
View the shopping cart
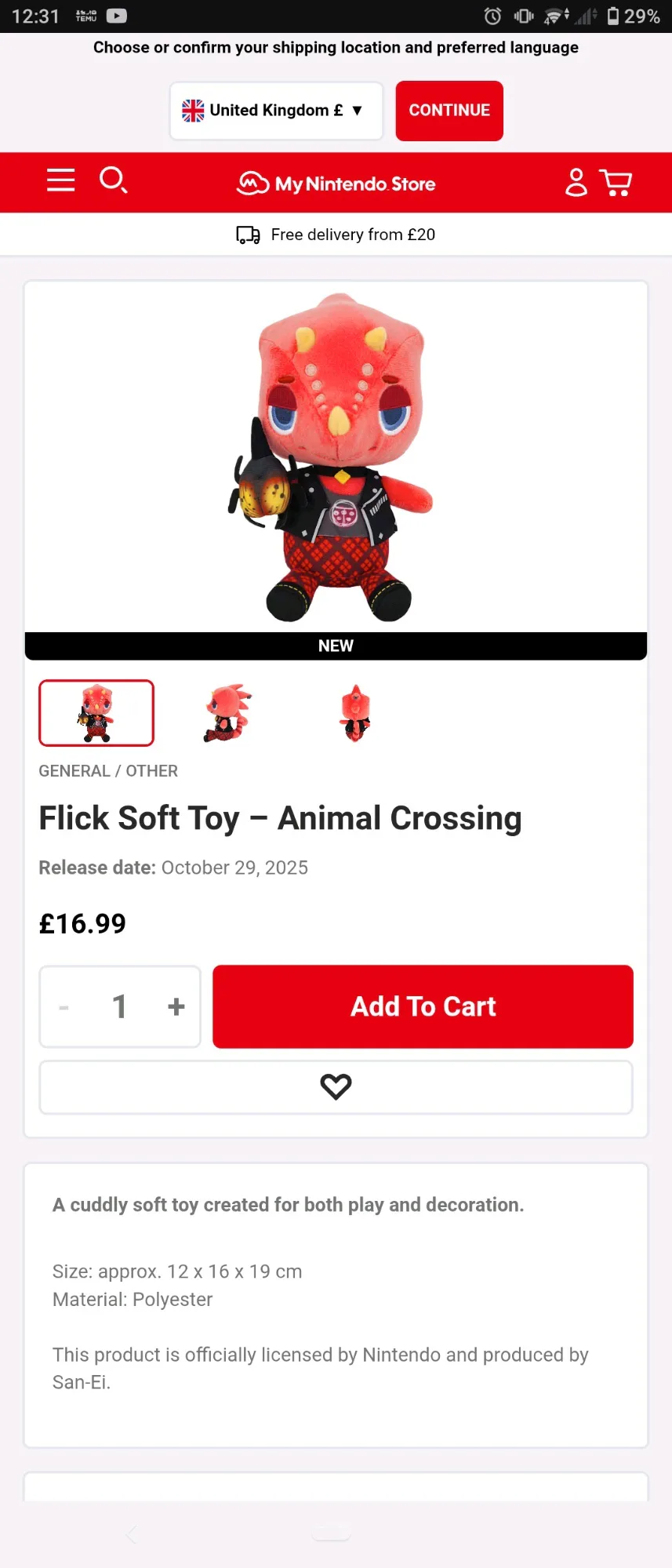[616, 182]
